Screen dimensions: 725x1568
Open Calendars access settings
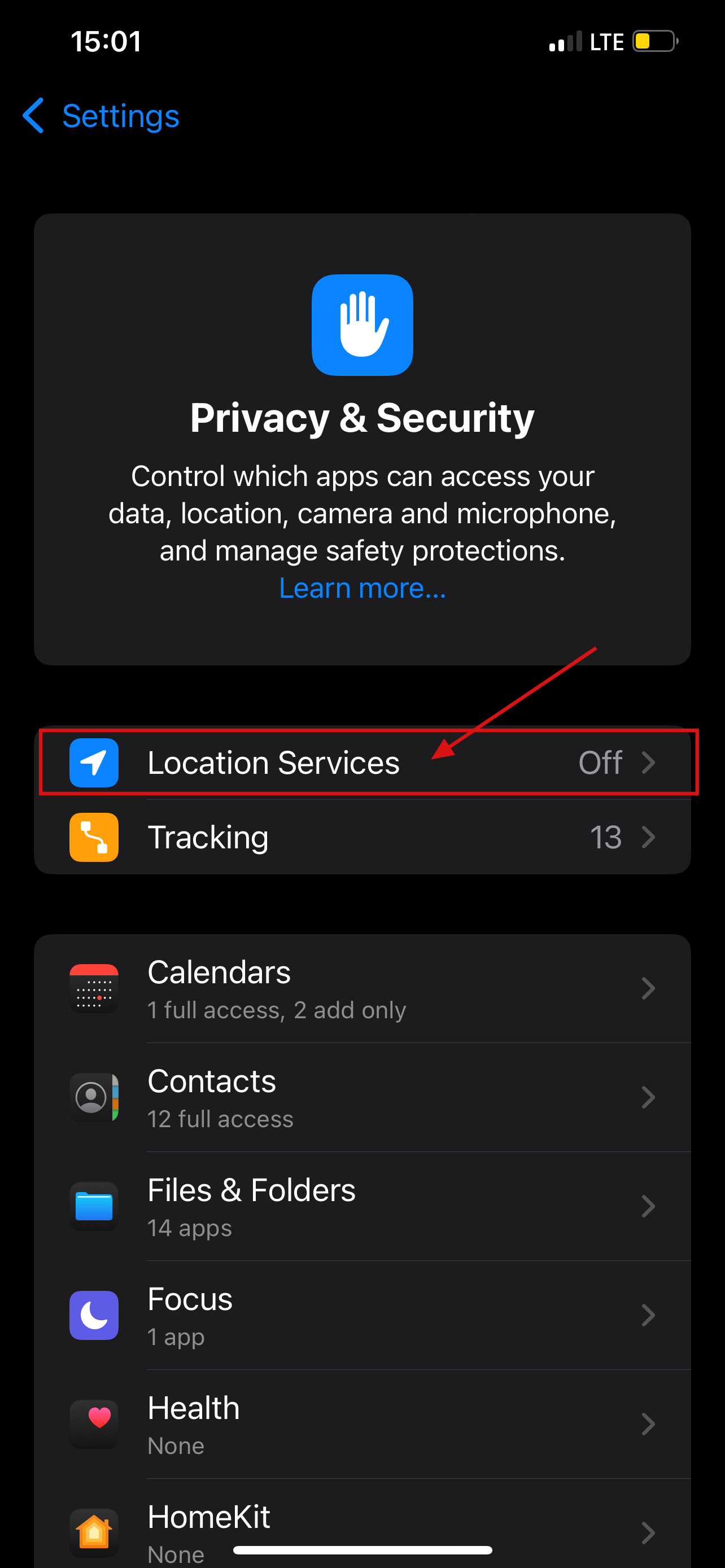362,988
